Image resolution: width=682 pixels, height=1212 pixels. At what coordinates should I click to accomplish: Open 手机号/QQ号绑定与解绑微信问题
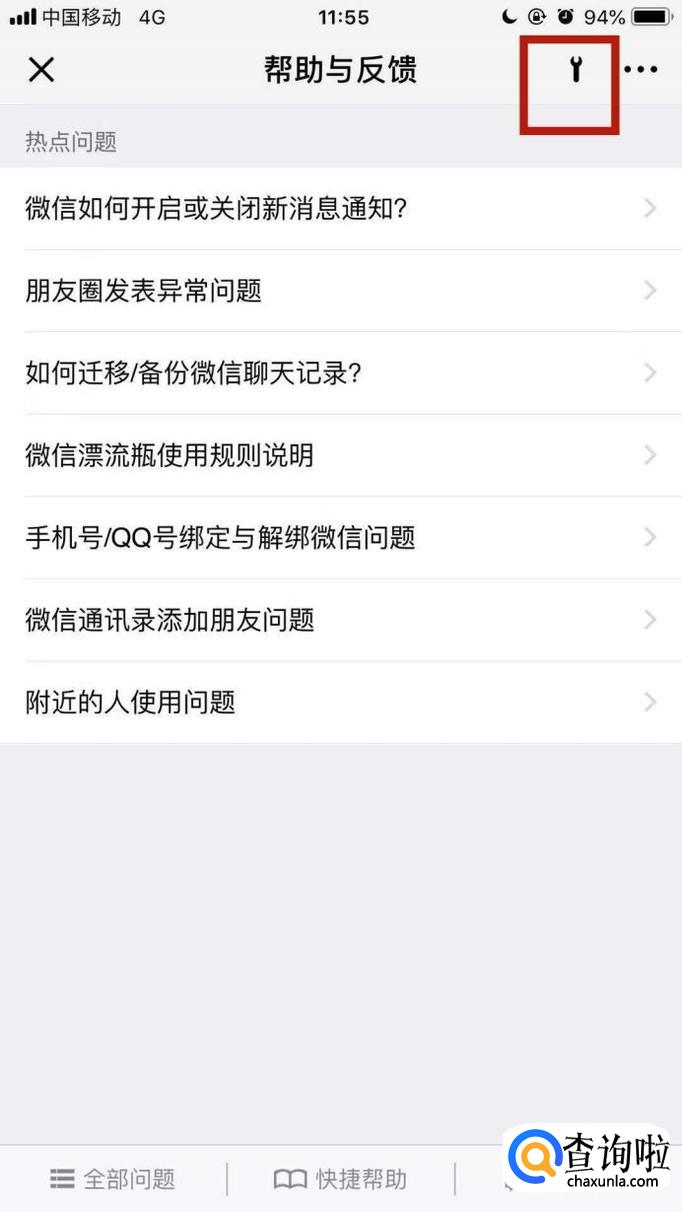click(340, 538)
